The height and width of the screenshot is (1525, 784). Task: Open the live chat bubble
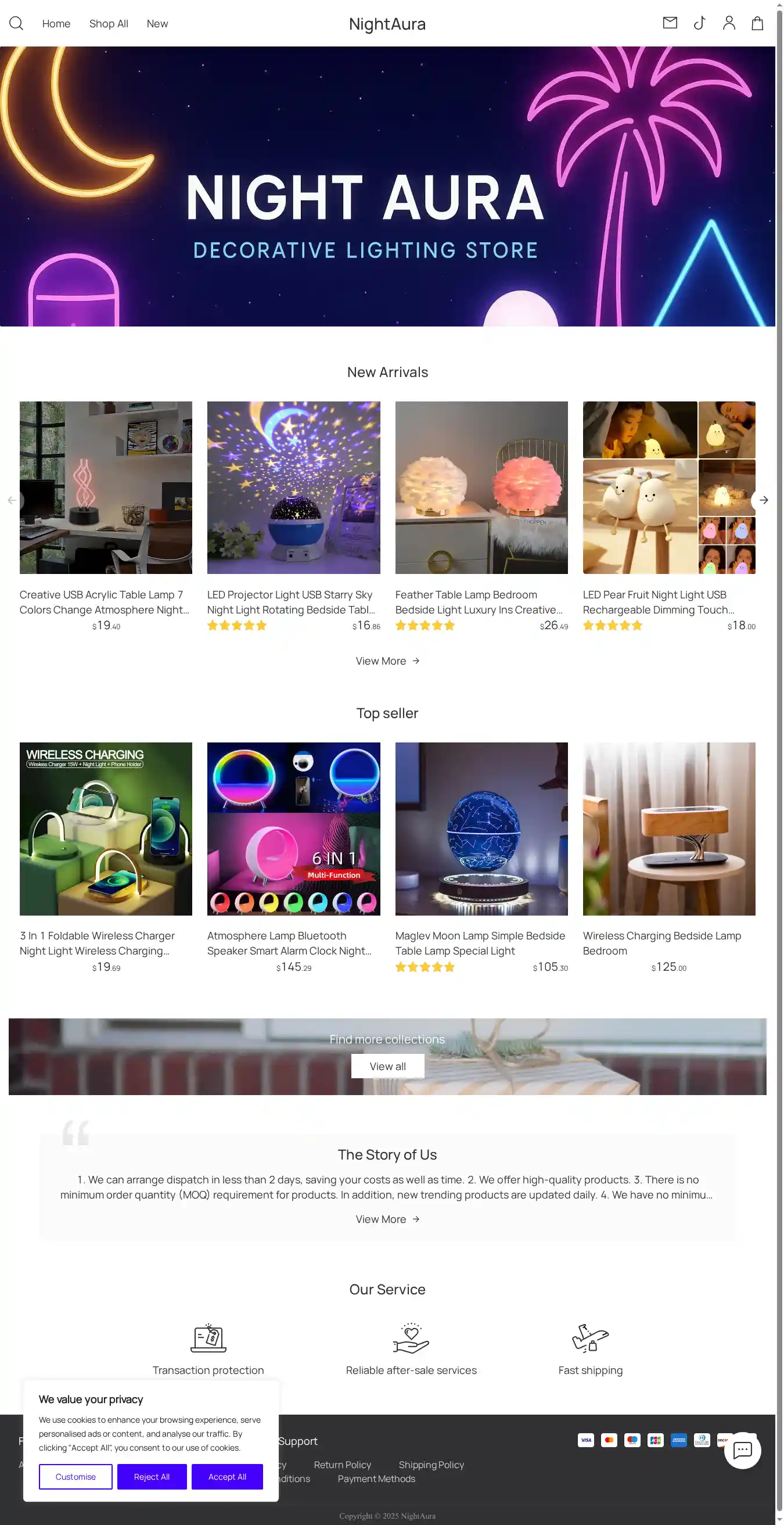tap(742, 1451)
